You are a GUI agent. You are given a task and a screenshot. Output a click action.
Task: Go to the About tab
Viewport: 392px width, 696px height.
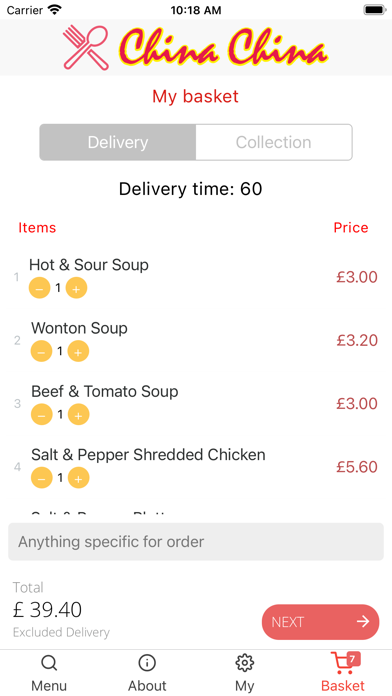pyautogui.click(x=147, y=673)
